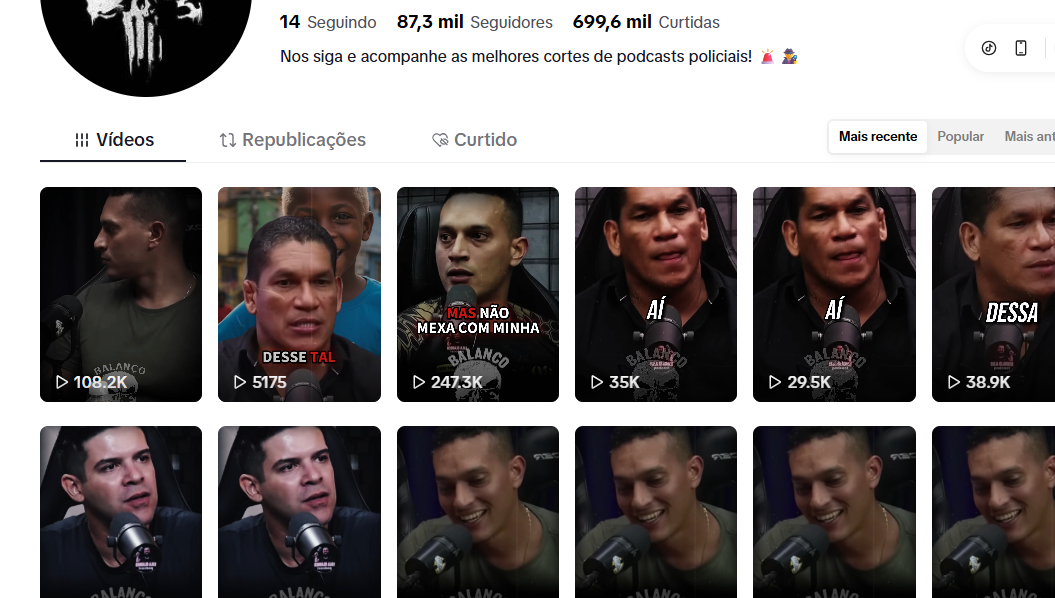Play the video with 35K views
Screen dimensions: 1055x598
656,294
